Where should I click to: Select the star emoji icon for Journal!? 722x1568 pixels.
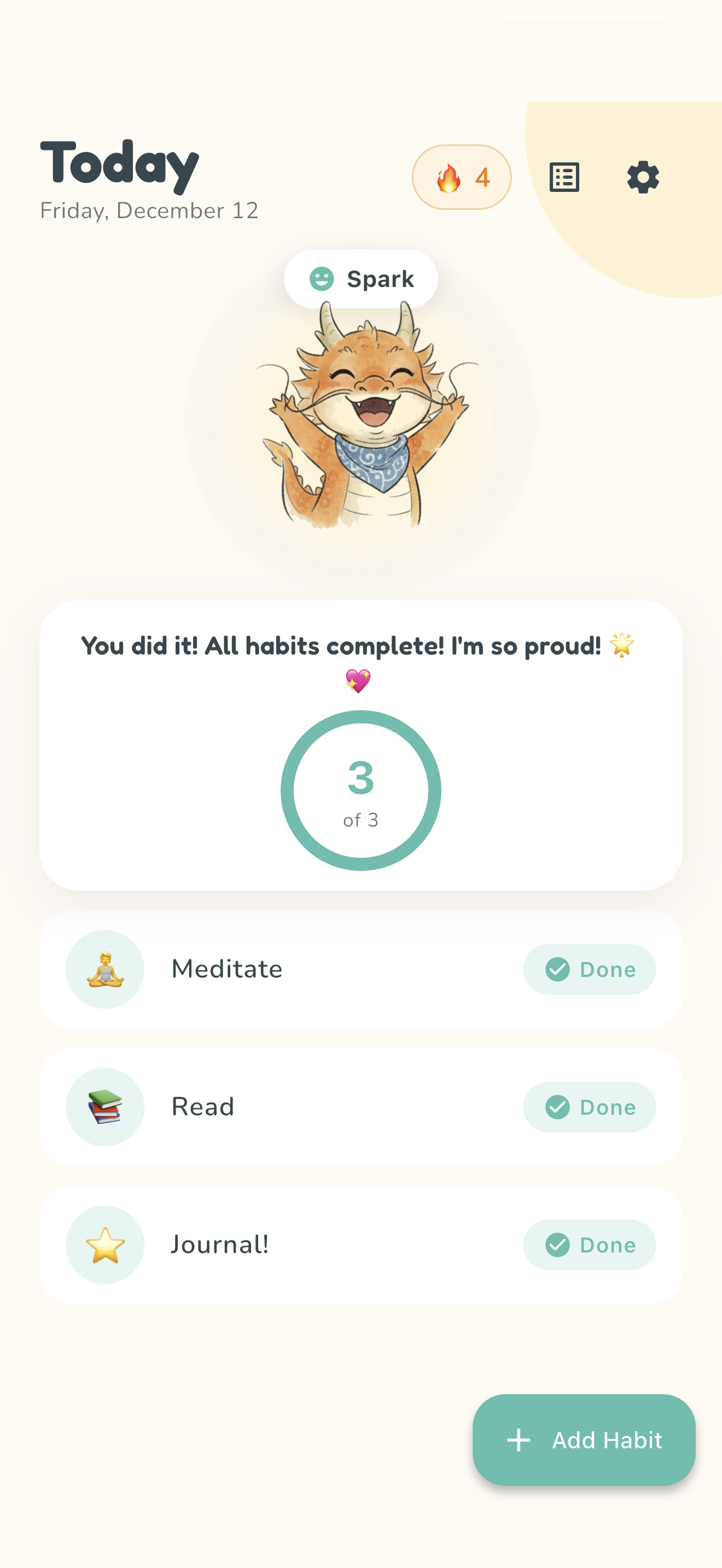pos(104,1245)
